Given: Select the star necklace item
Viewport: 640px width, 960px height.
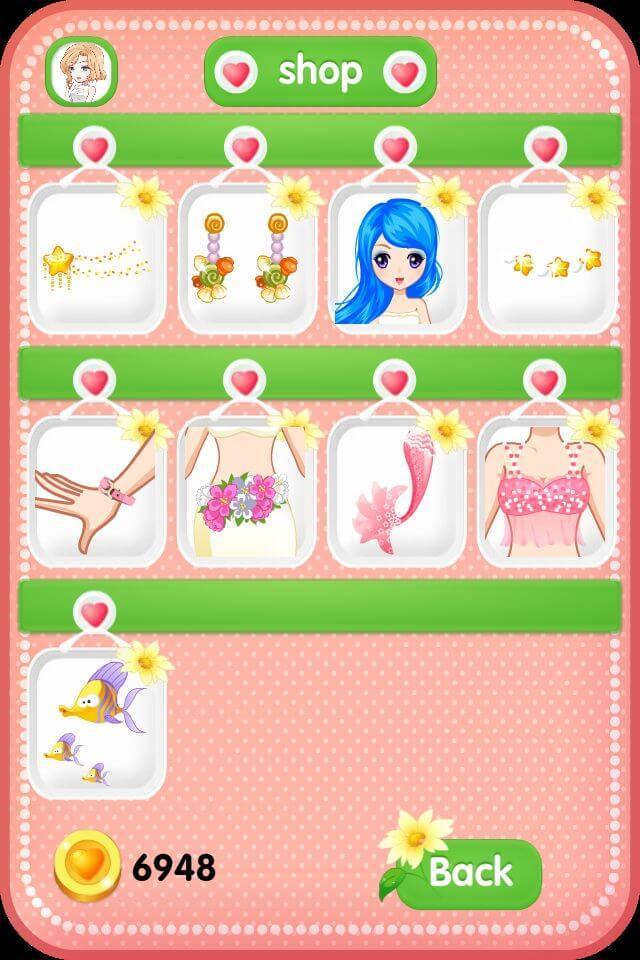Looking at the screenshot, I should click(x=97, y=263).
